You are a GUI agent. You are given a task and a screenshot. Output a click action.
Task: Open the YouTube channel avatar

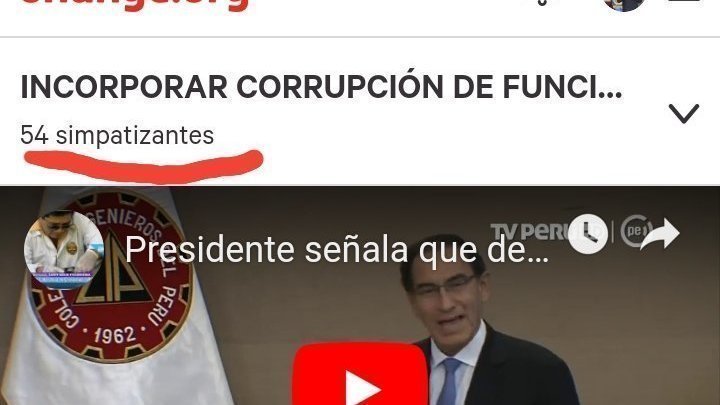coord(64,250)
